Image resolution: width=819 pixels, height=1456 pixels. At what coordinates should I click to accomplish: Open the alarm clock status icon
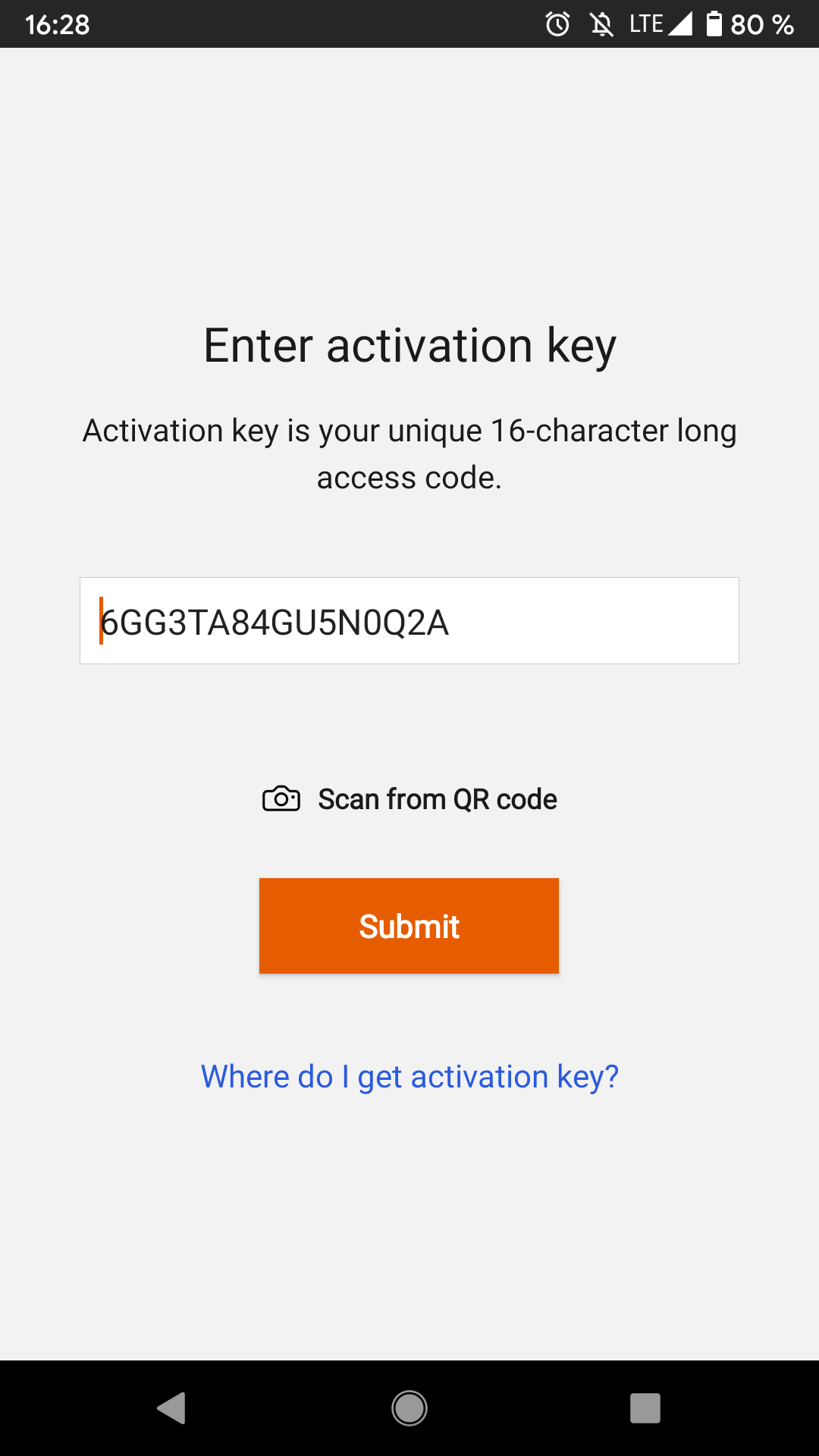(x=556, y=24)
